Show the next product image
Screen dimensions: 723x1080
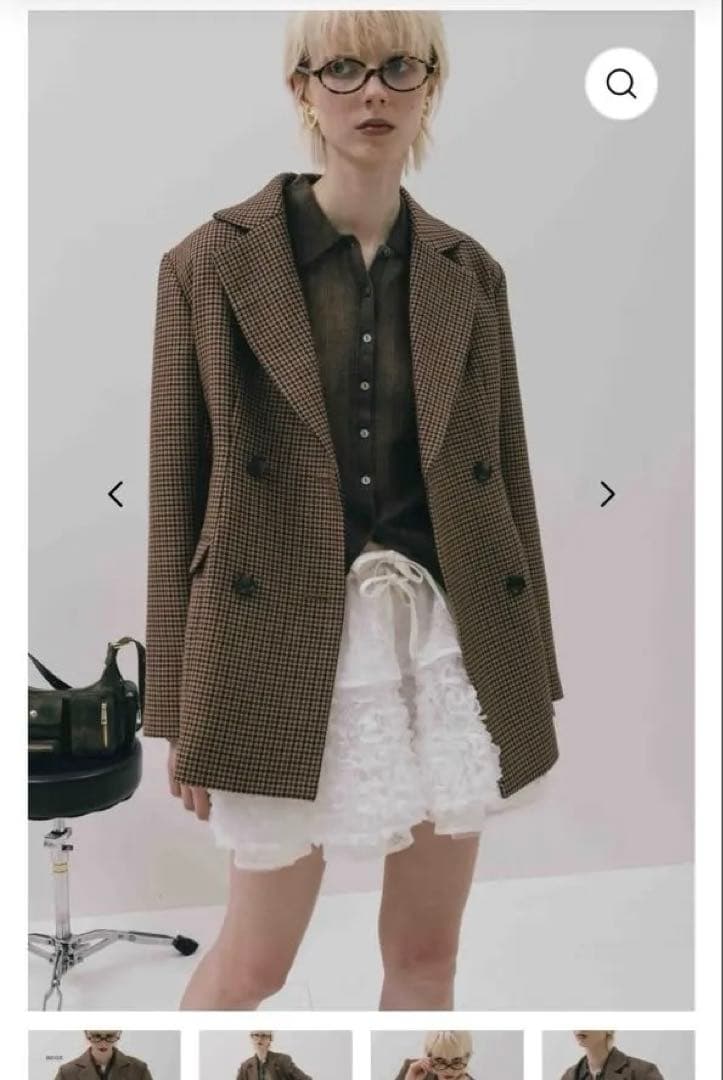pyautogui.click(x=607, y=494)
